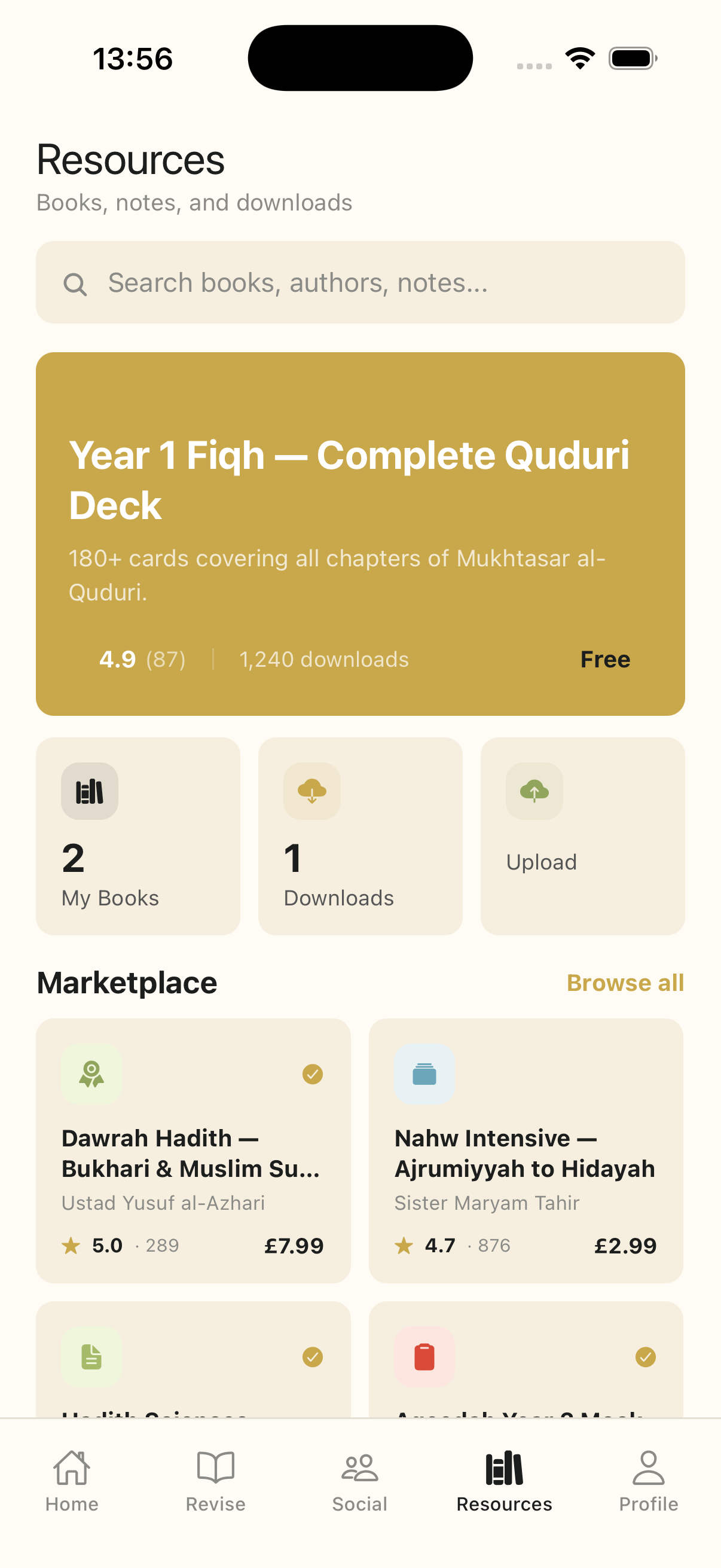Viewport: 721px width, 1568px height.
Task: Open the Year 1 Fiqh Quduri Deck banner
Action: (360, 533)
